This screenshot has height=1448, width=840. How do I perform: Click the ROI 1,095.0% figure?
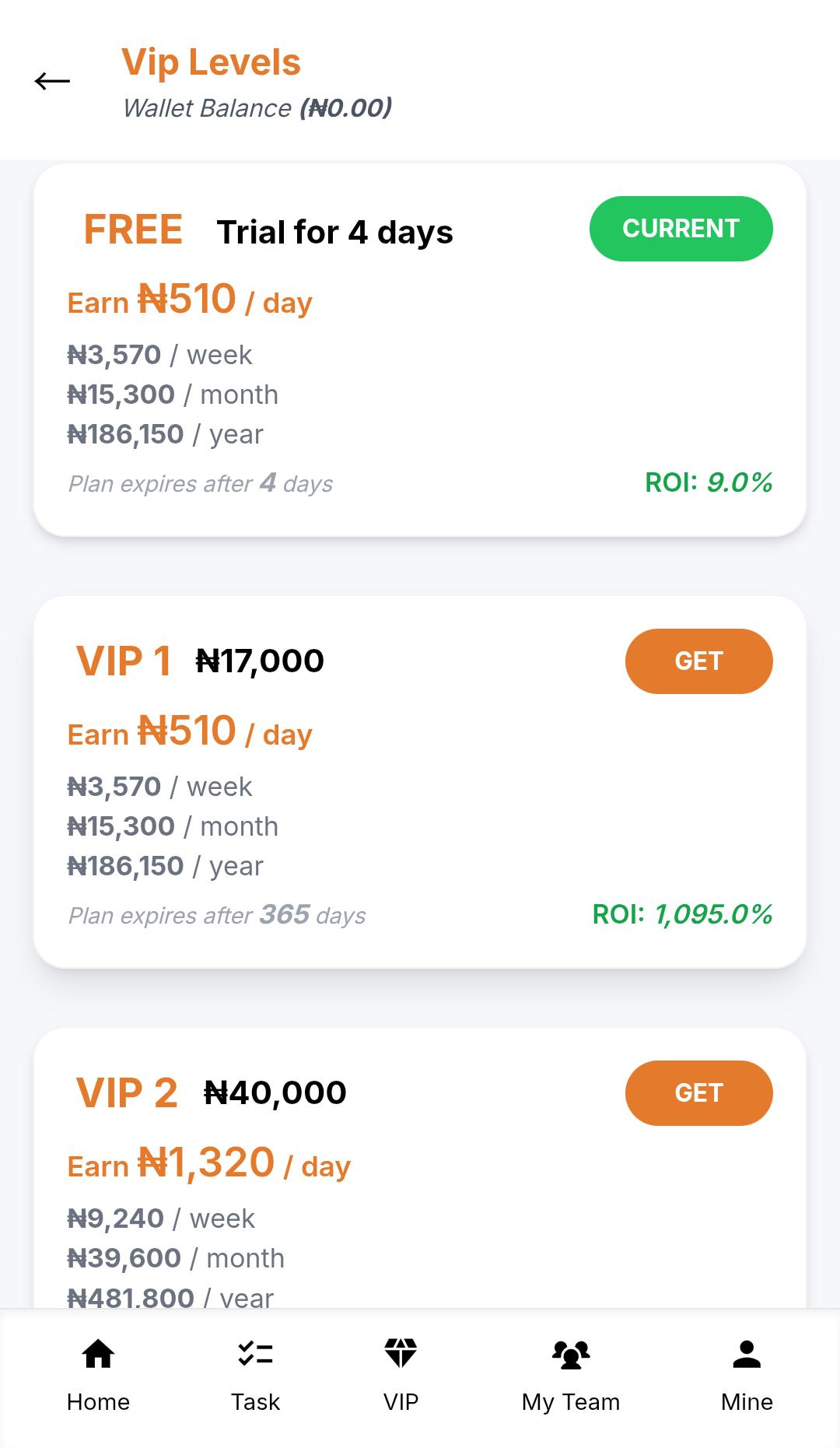coord(682,916)
